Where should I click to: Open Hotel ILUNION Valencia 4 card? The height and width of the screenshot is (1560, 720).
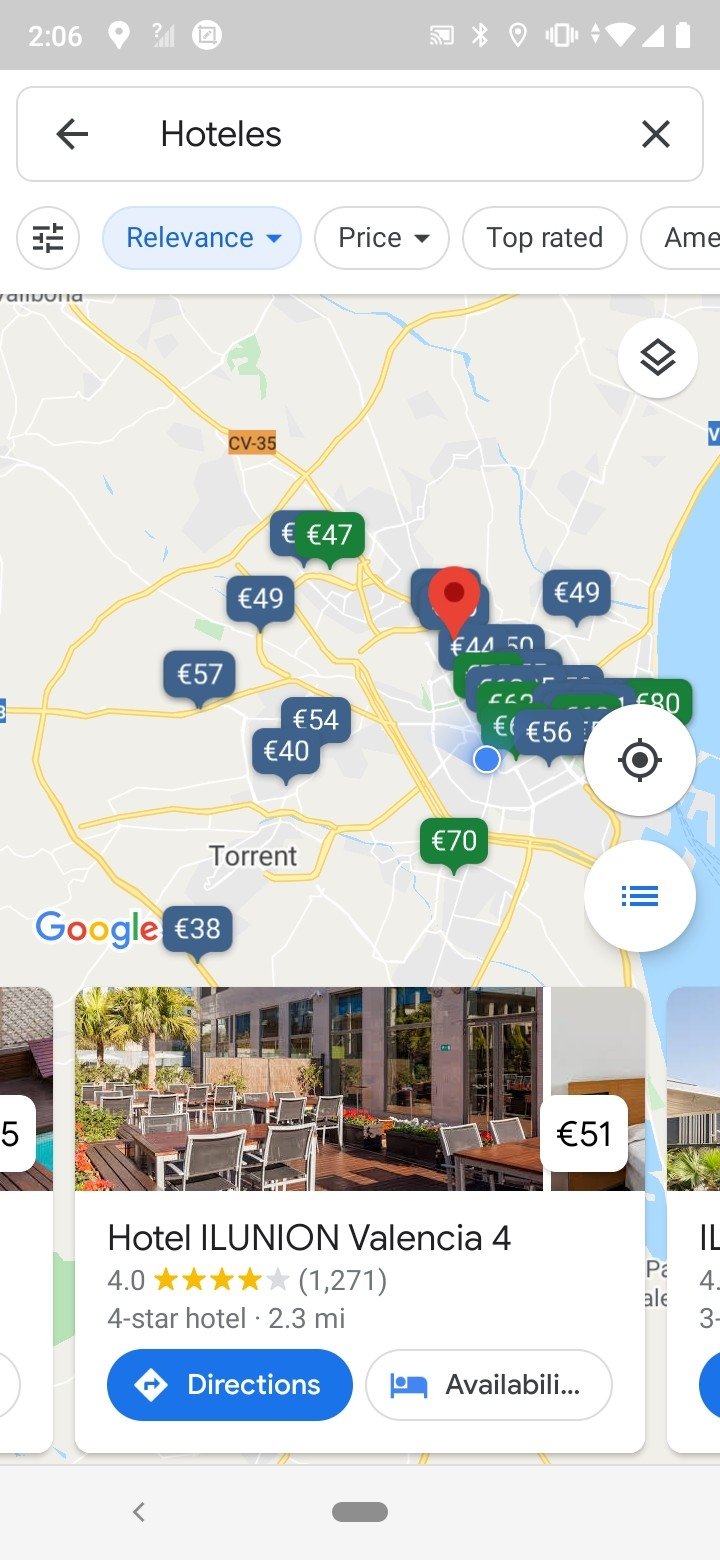pyautogui.click(x=309, y=1238)
